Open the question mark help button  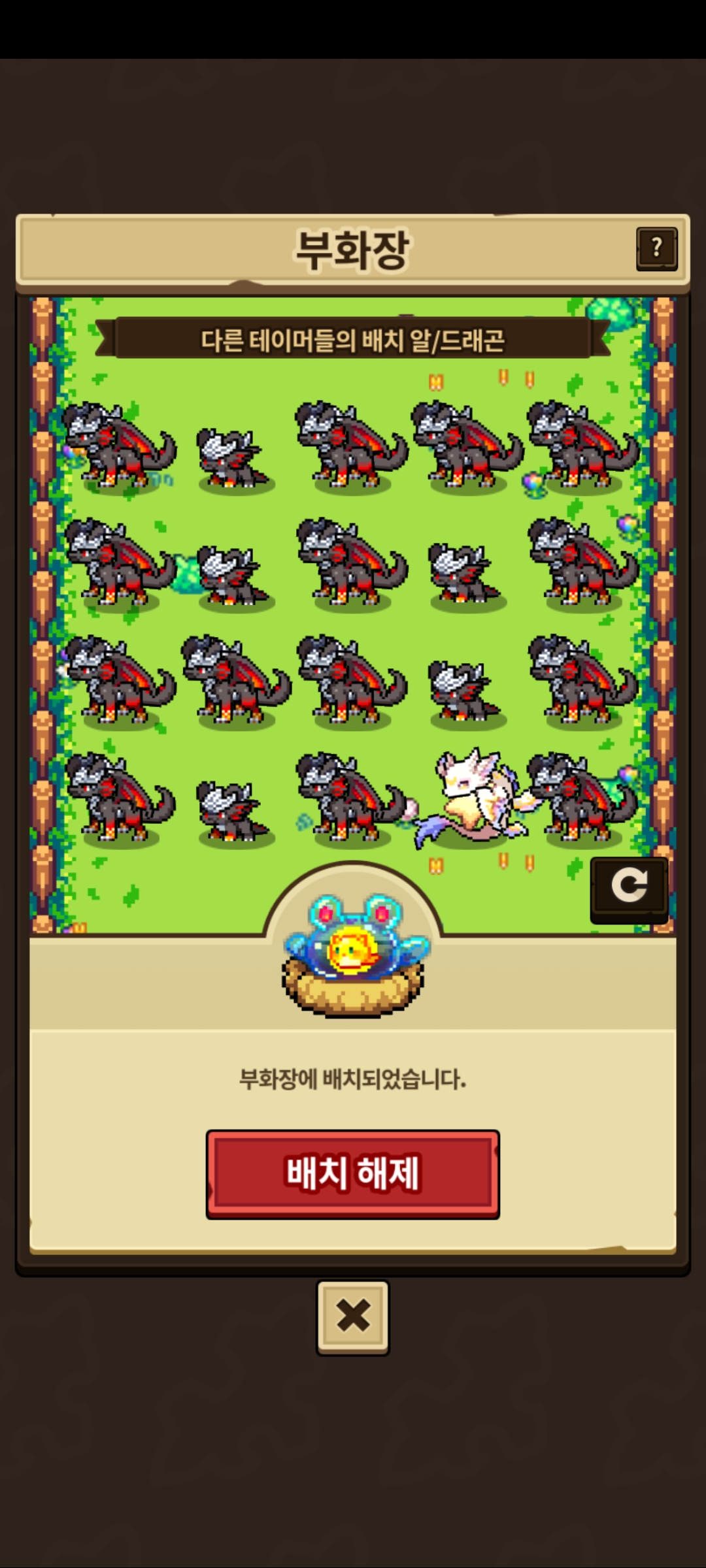pyautogui.click(x=656, y=248)
